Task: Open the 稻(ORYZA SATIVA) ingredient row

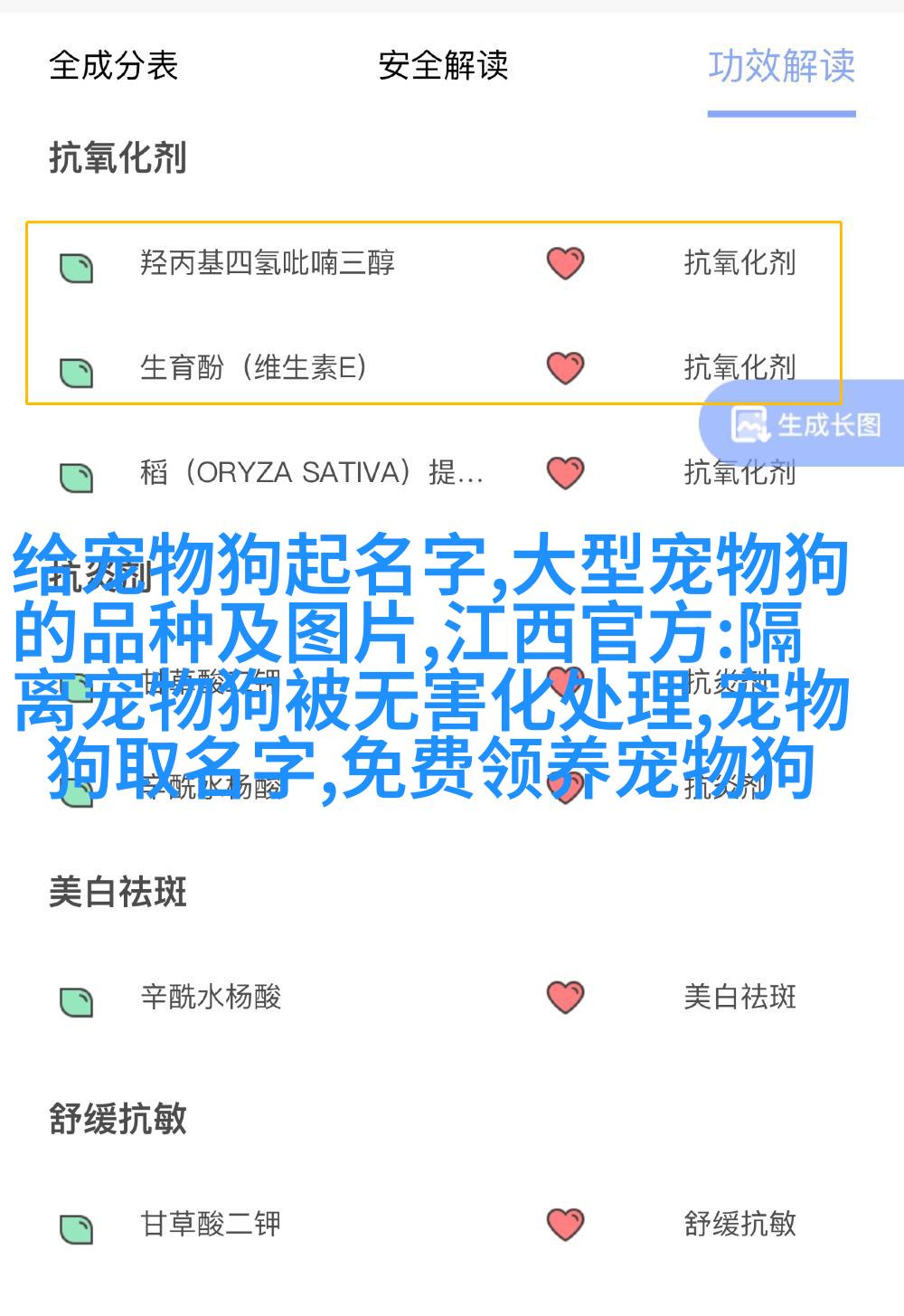Action: tap(311, 472)
